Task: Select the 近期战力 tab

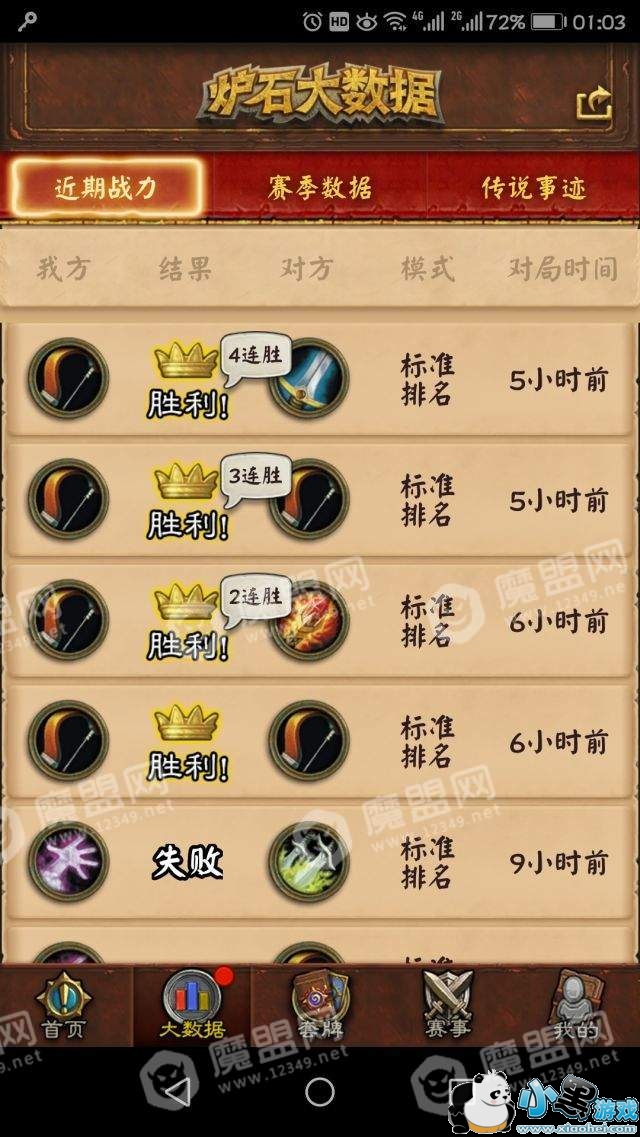Action: [x=106, y=187]
